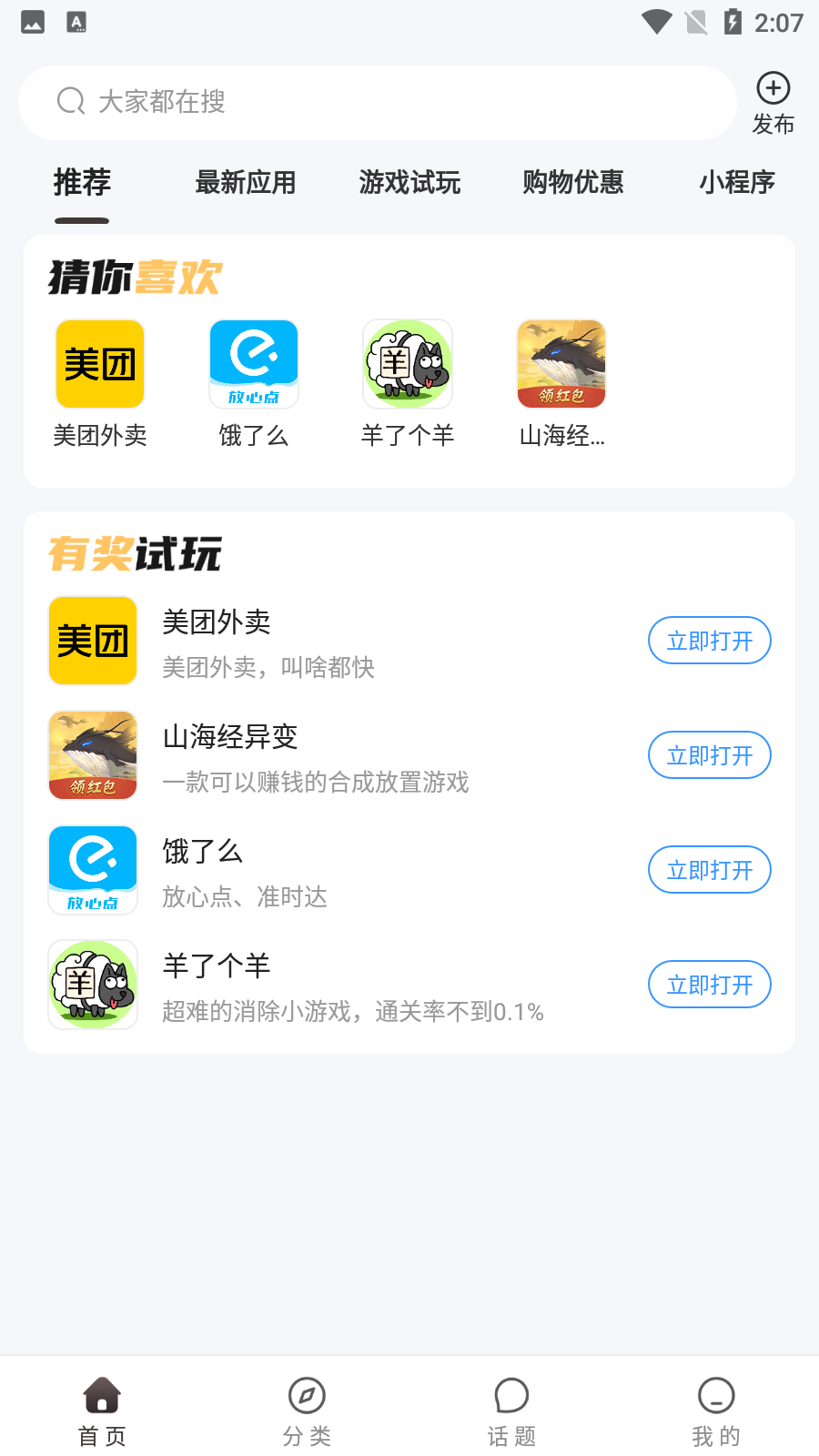Open 饿了么 icon under 猜你喜欢

click(x=254, y=365)
